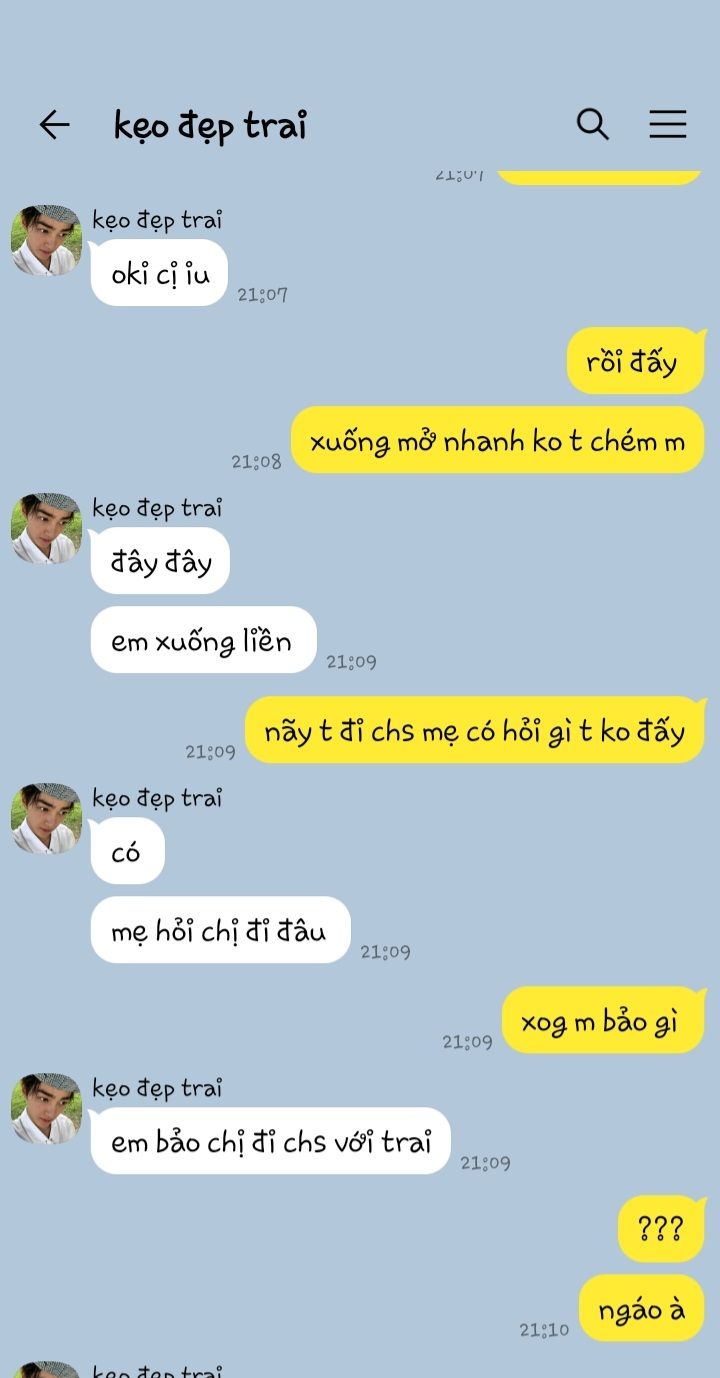720x1378 pixels.
Task: Go back using the arrow icon
Action: tap(54, 125)
